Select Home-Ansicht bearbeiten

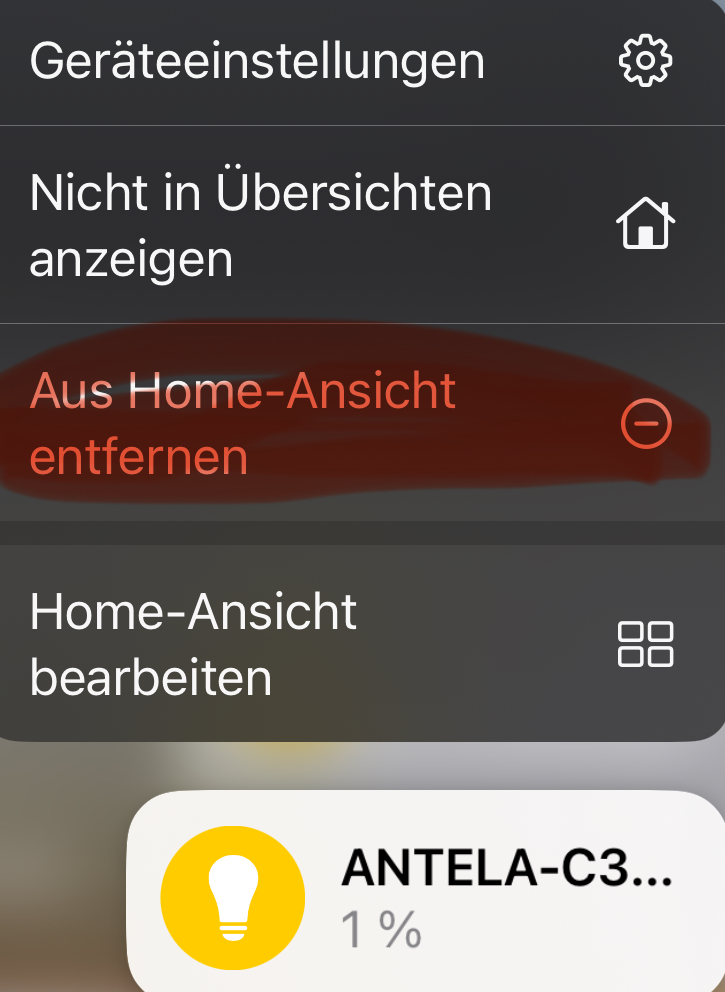click(350, 643)
